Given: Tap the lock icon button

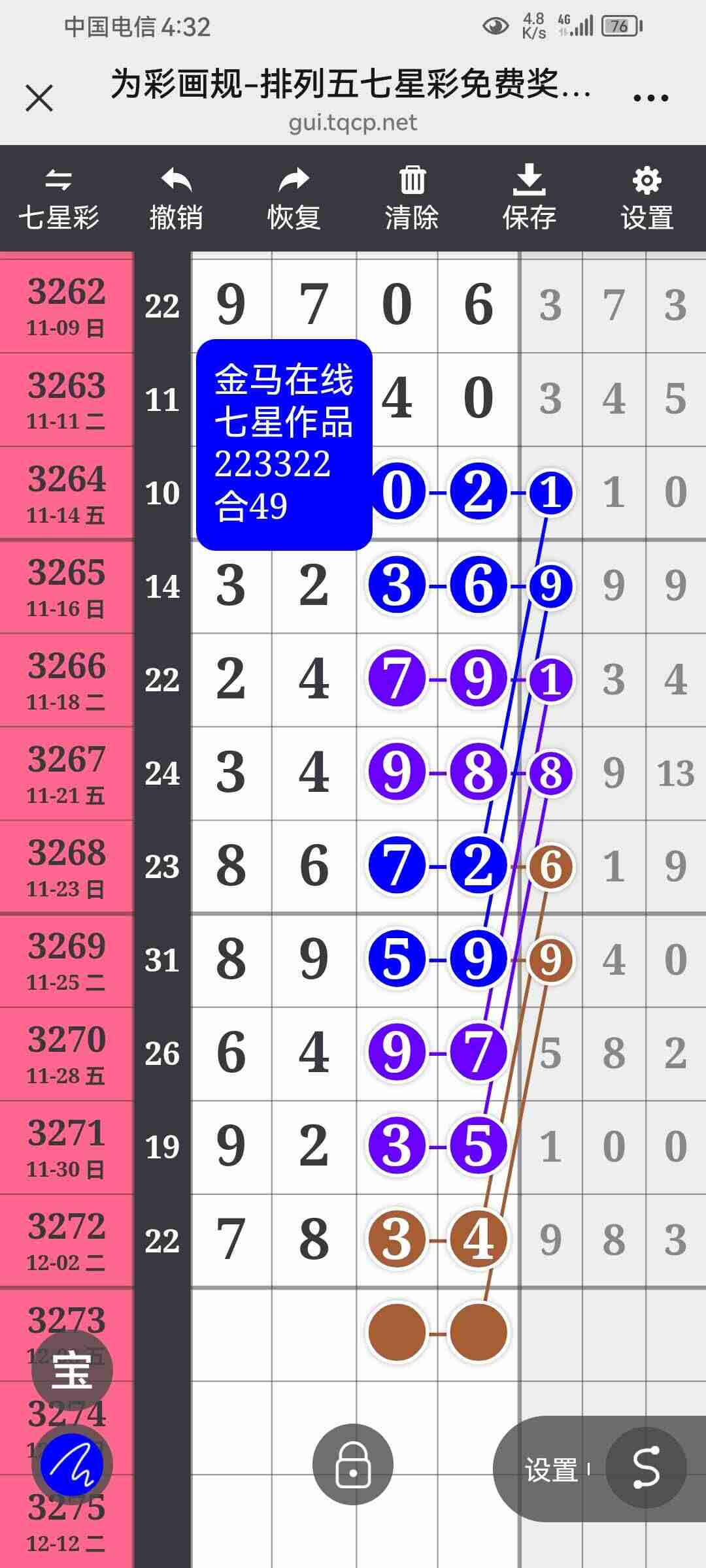Looking at the screenshot, I should coord(353,1463).
